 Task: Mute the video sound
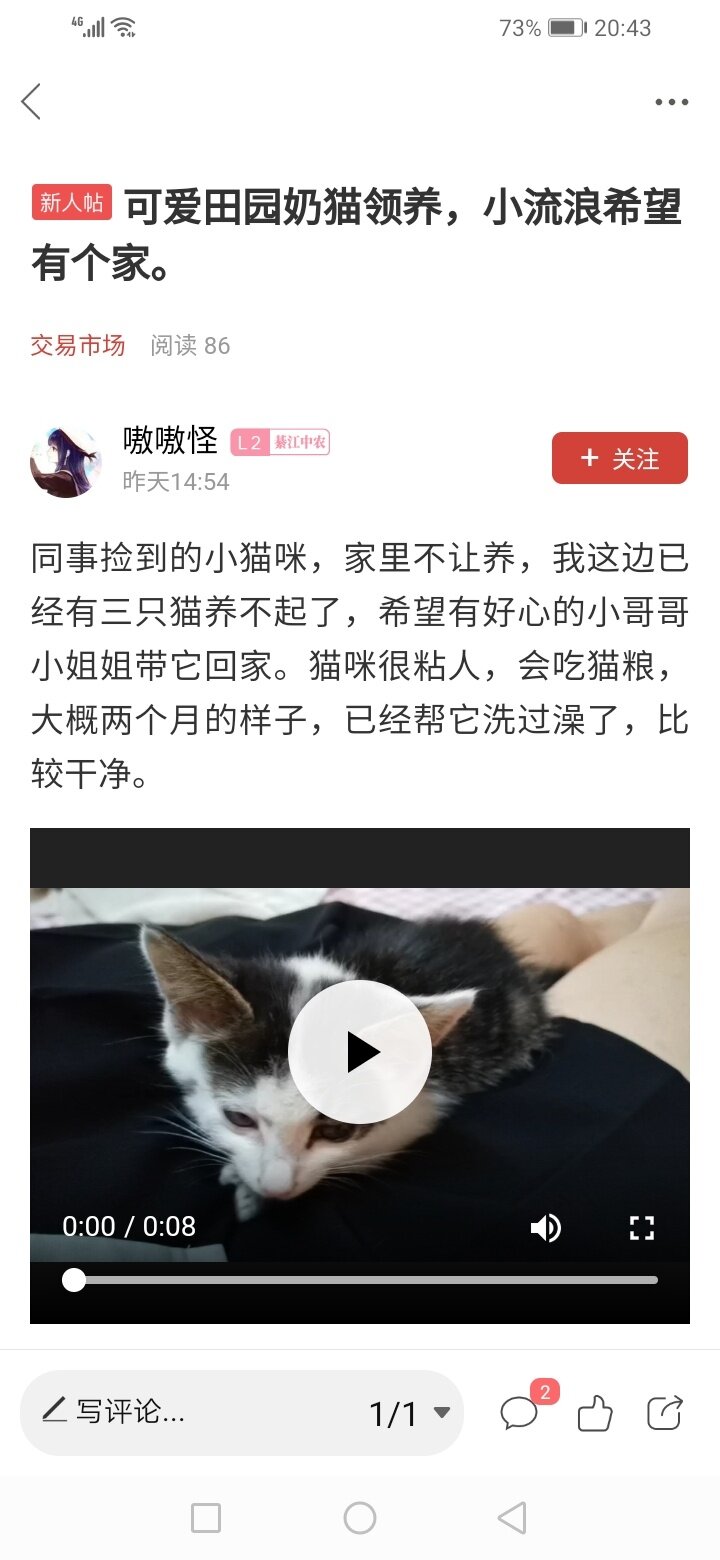tap(546, 1227)
